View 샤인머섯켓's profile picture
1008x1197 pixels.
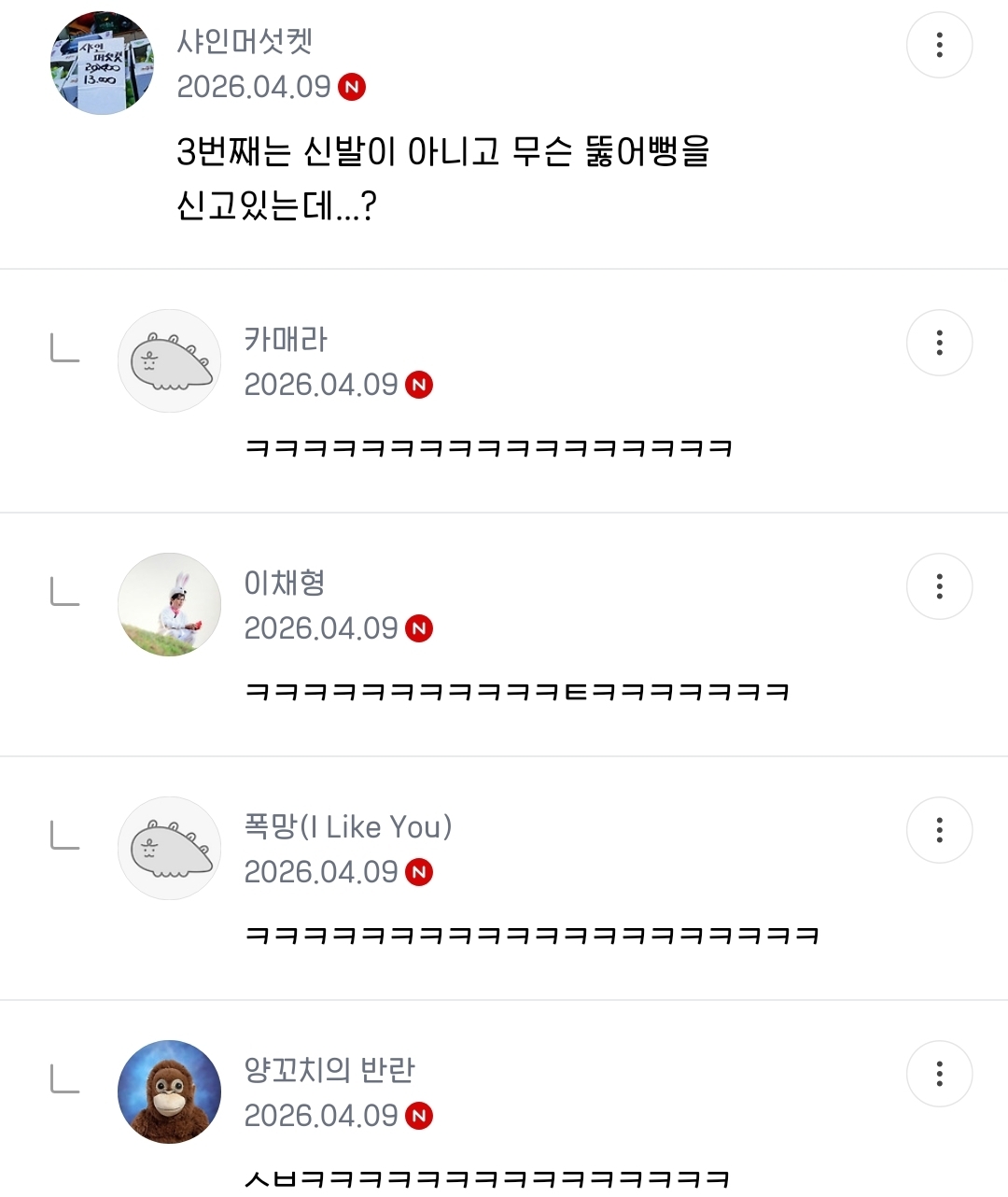[x=102, y=63]
